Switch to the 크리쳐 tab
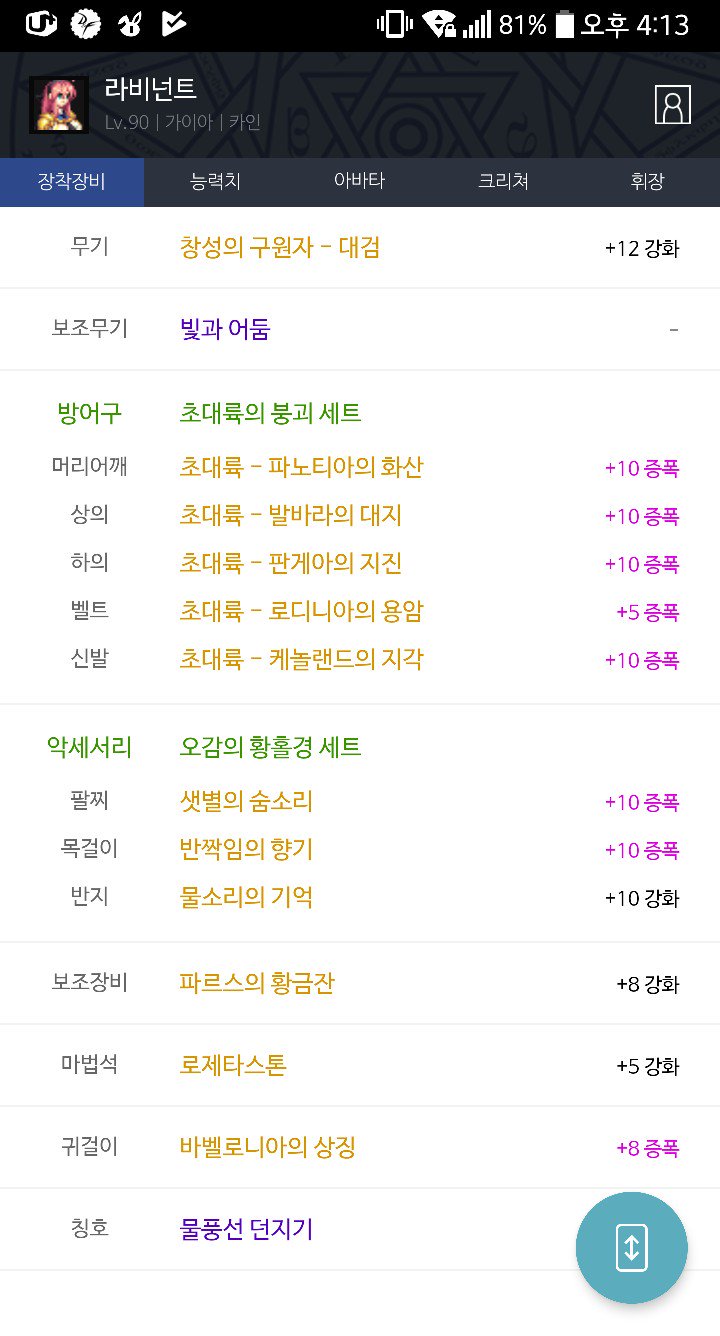The height and width of the screenshot is (1336, 720). pyautogui.click(x=503, y=182)
